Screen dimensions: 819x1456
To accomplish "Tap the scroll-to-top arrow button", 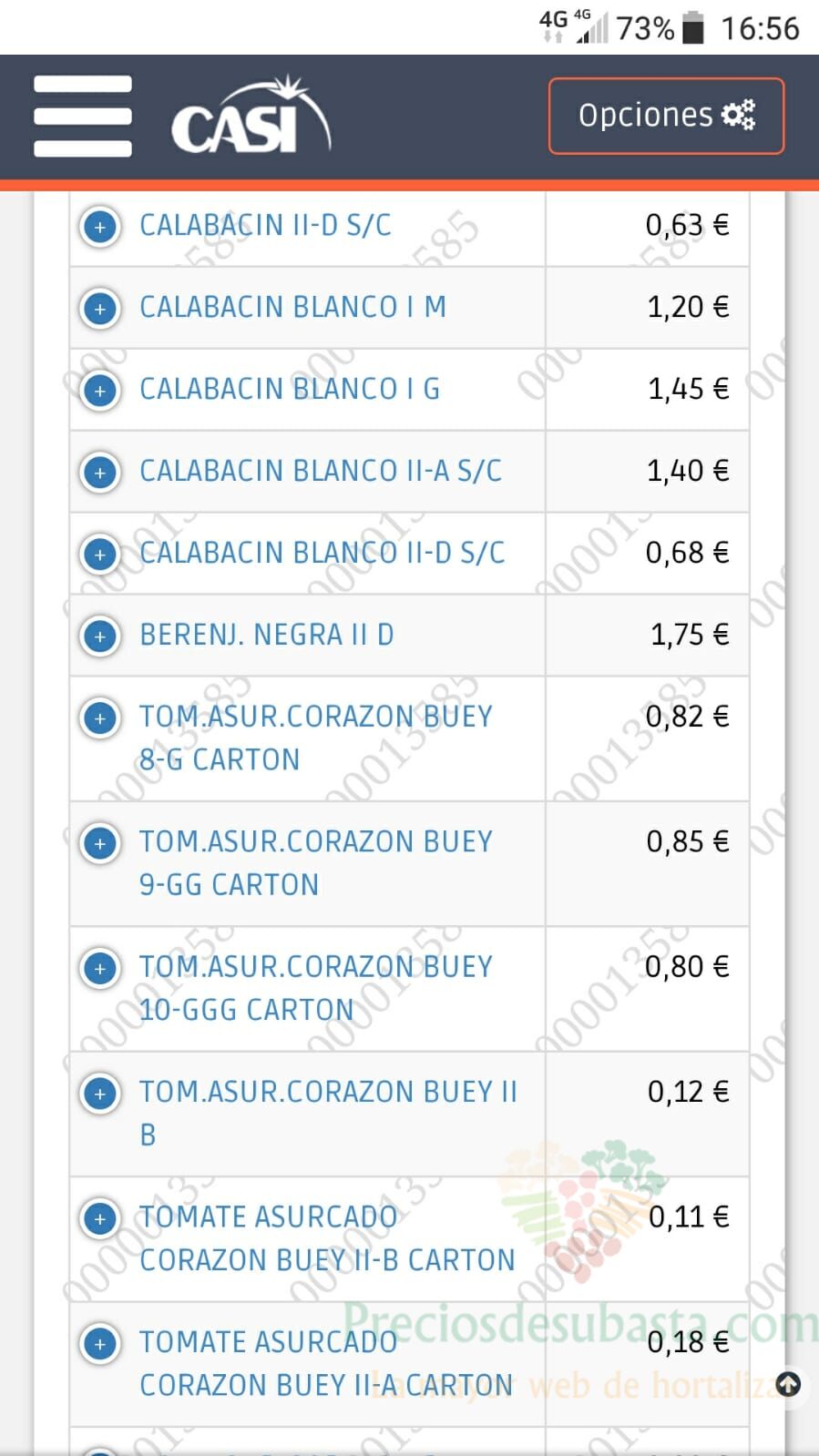I will pos(788,1385).
